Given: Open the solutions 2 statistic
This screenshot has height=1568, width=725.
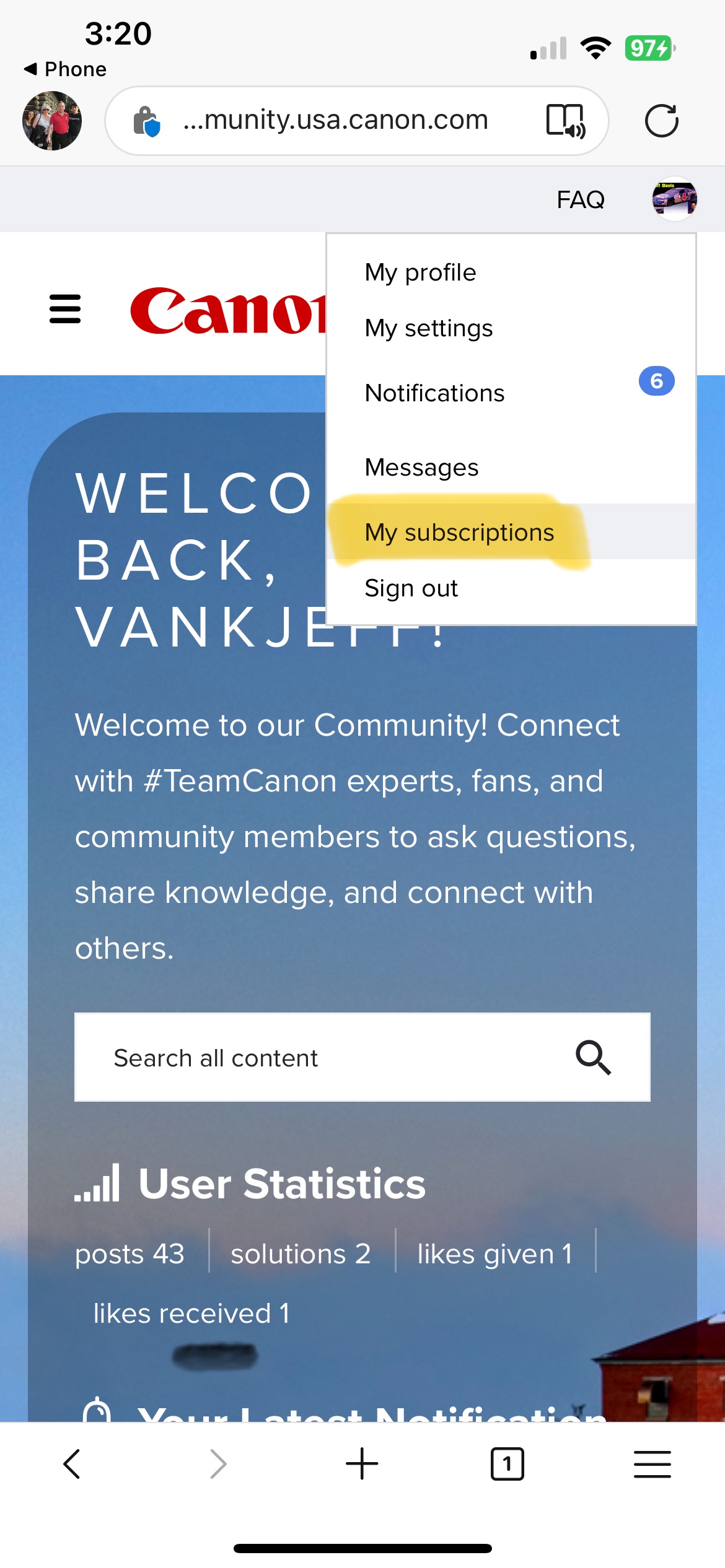Looking at the screenshot, I should tap(300, 1253).
